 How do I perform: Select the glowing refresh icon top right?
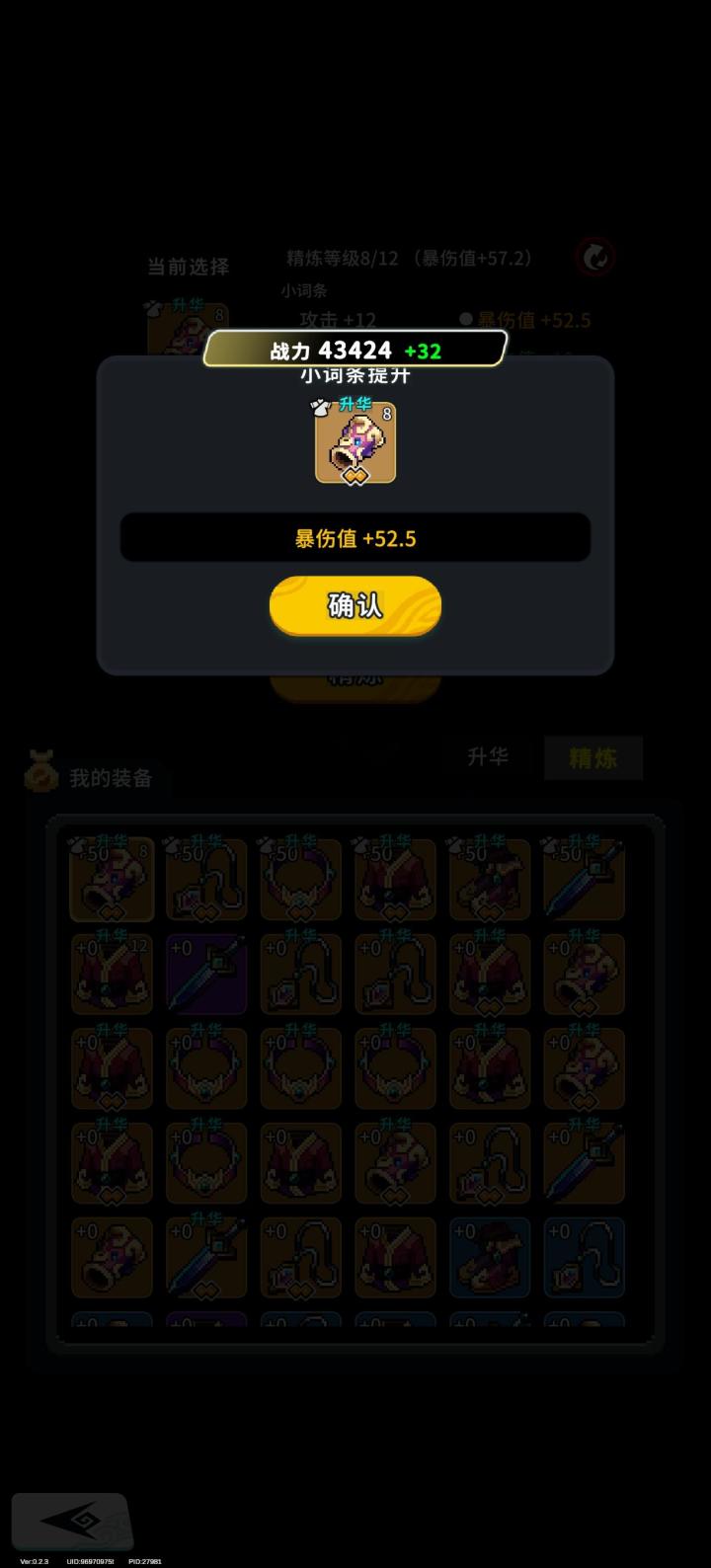click(x=595, y=259)
